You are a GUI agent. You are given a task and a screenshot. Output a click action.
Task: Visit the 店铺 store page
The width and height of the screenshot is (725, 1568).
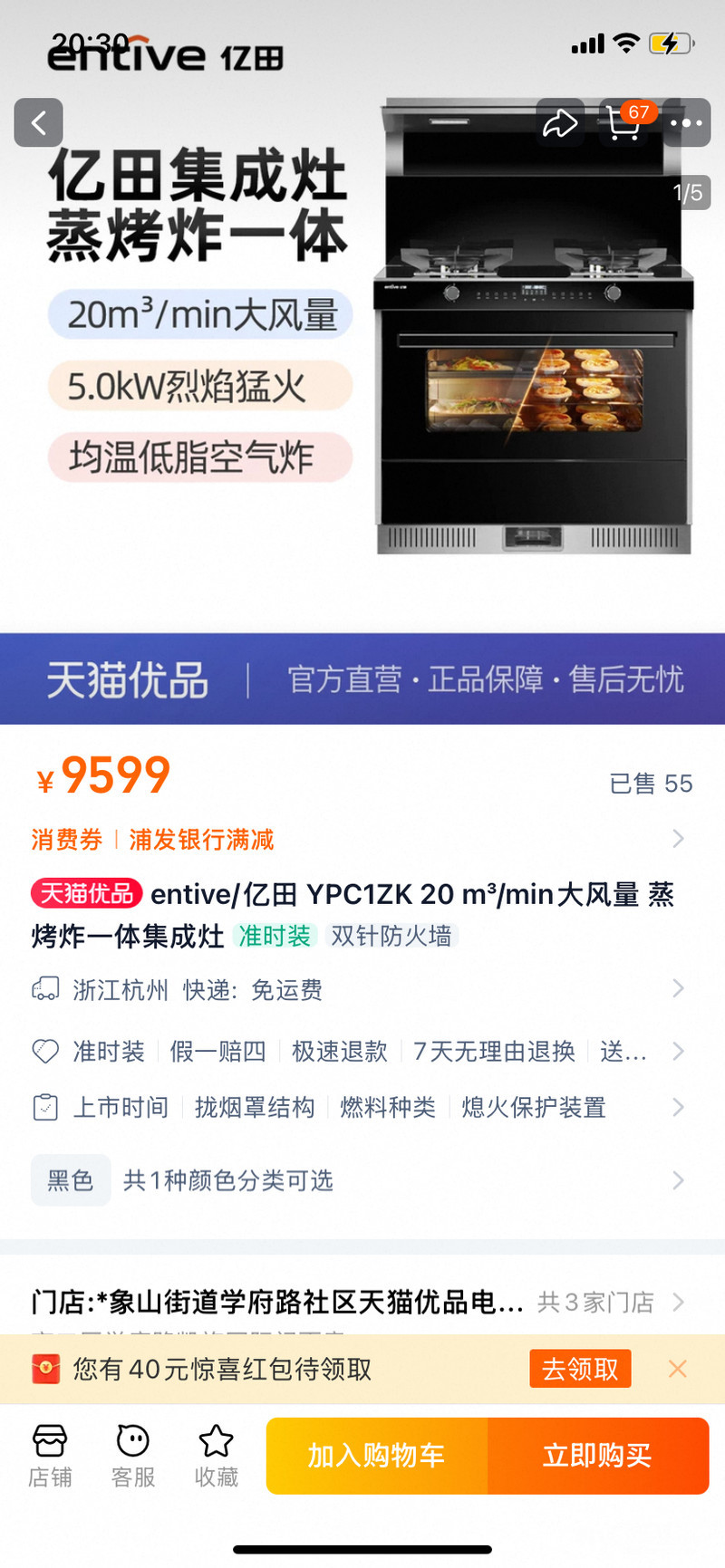[50, 1455]
